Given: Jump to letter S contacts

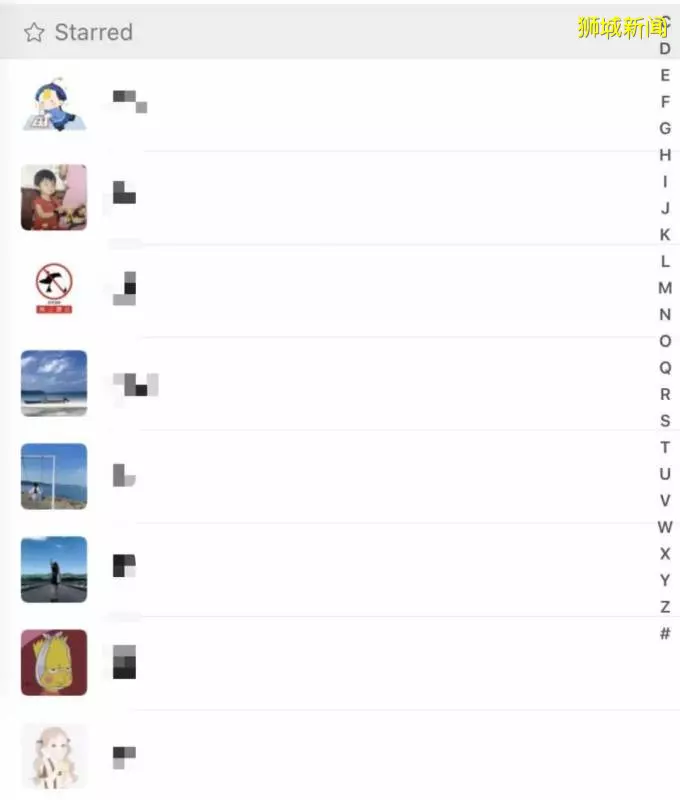Looking at the screenshot, I should coord(665,421).
